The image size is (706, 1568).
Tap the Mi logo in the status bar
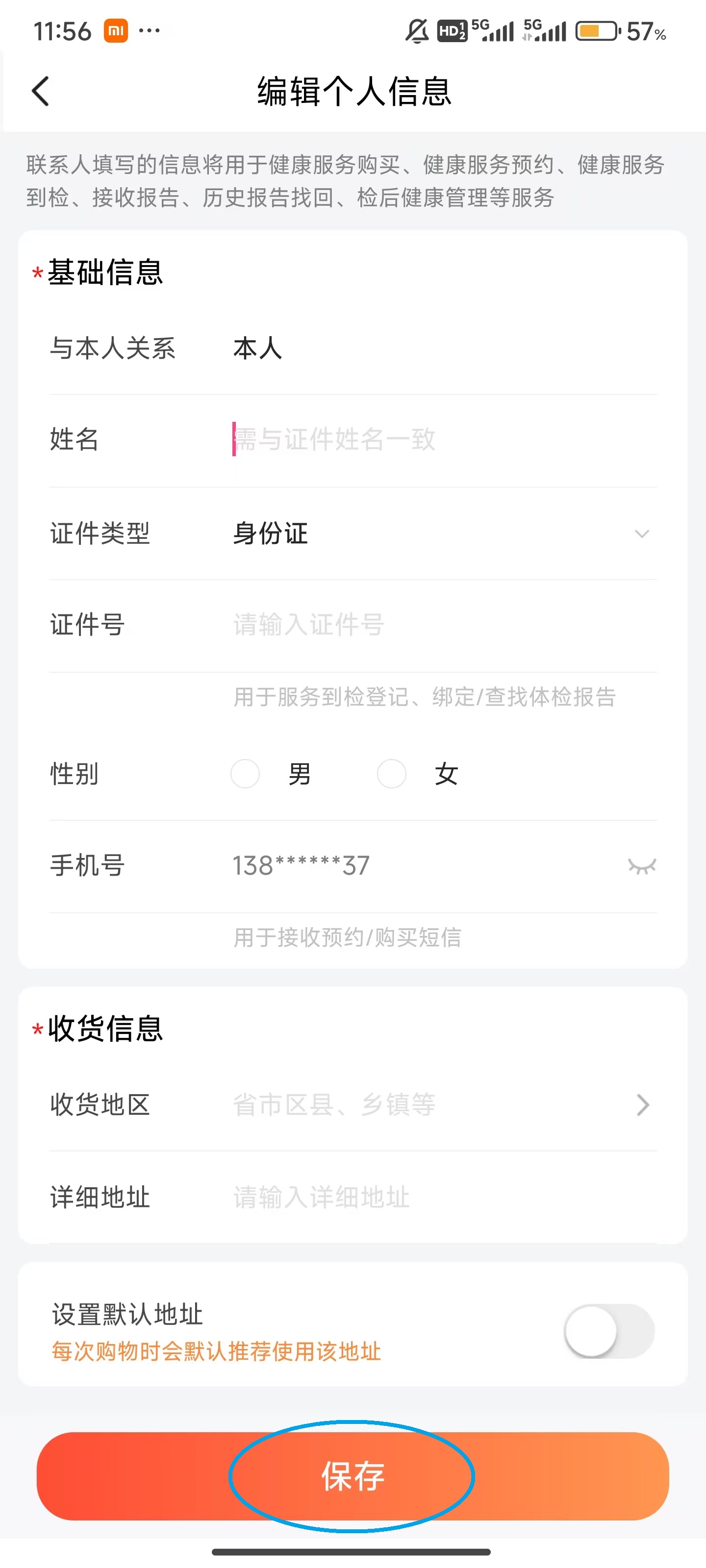(116, 29)
